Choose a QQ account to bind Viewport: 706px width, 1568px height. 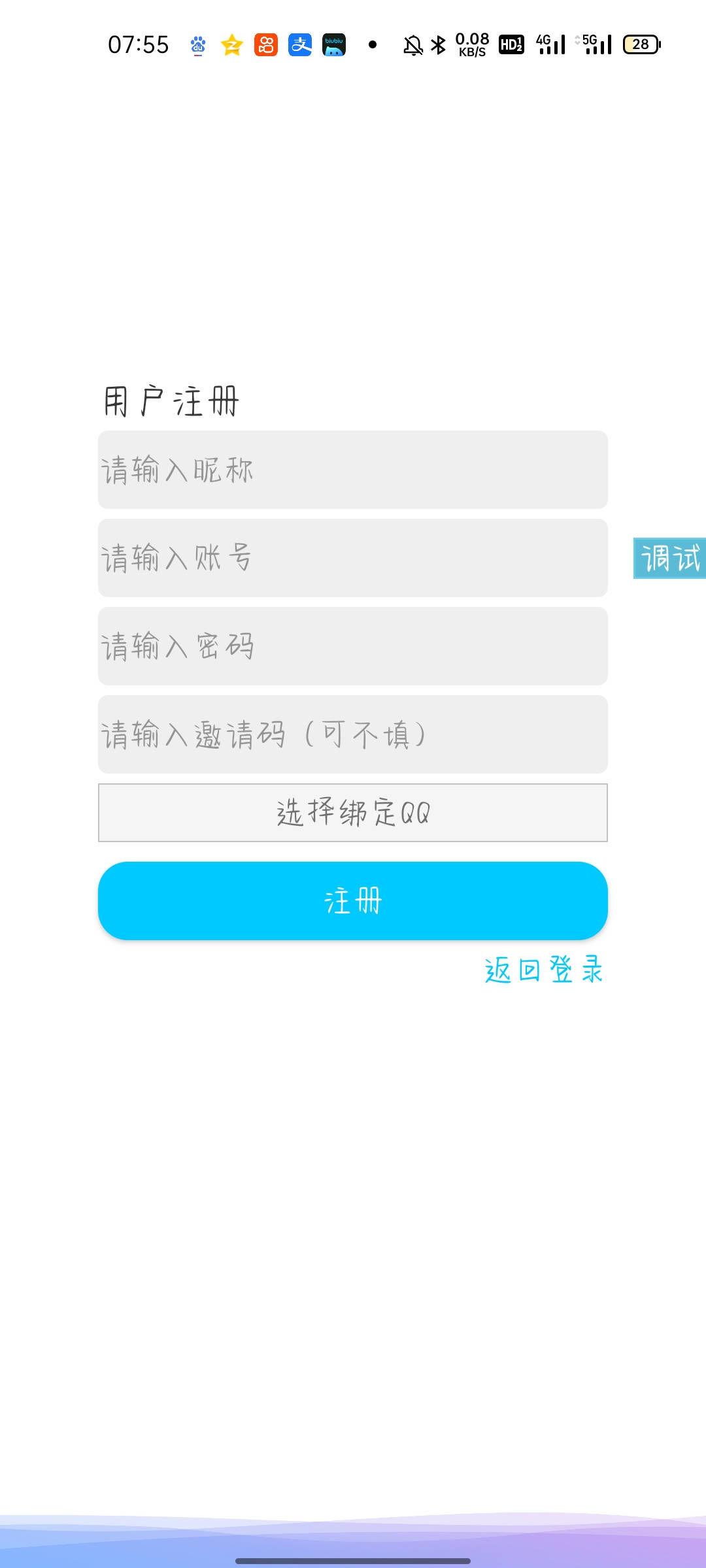[x=353, y=813]
